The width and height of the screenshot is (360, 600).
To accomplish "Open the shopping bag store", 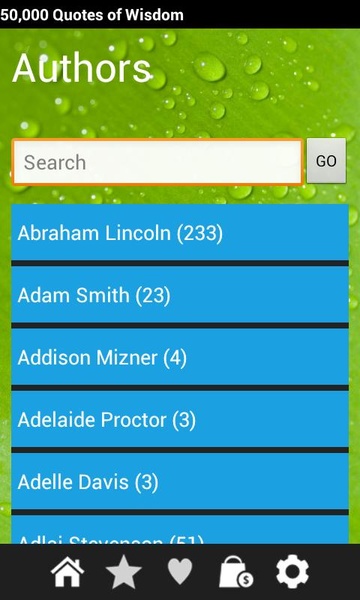I will [236, 572].
